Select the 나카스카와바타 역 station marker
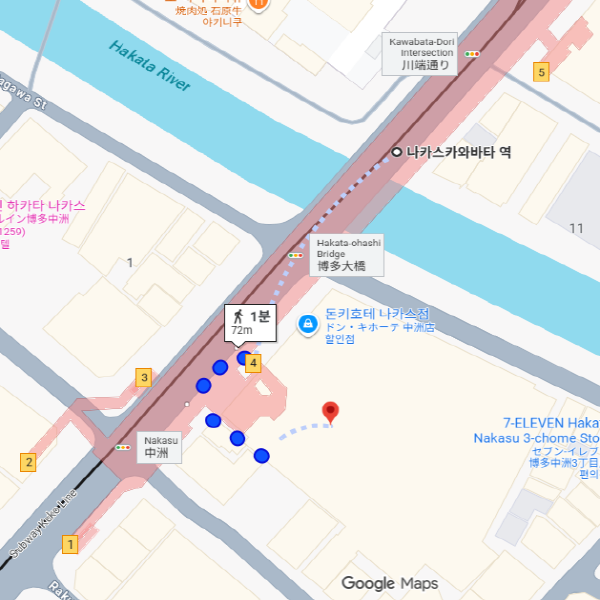600x600 pixels. 397,152
